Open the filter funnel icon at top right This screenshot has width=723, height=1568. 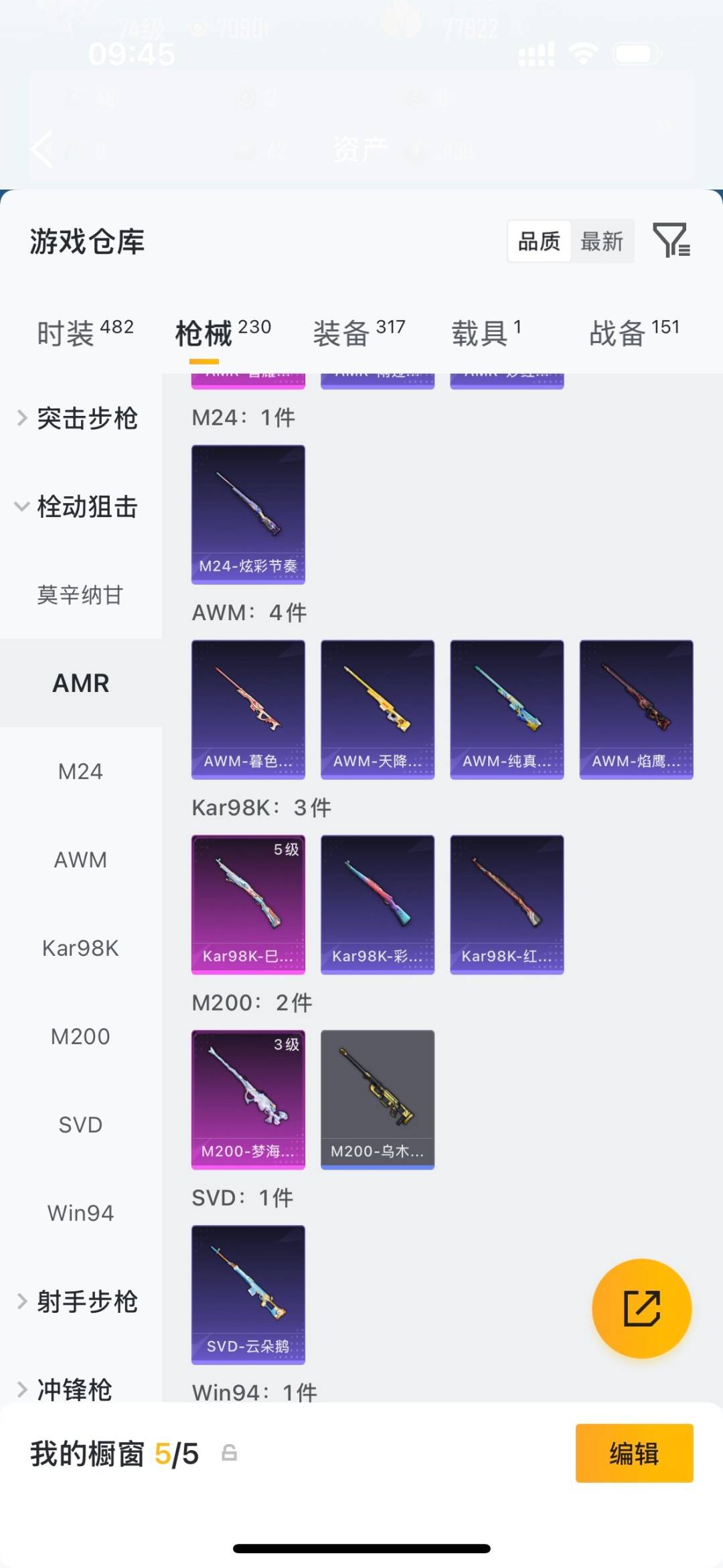coord(672,241)
